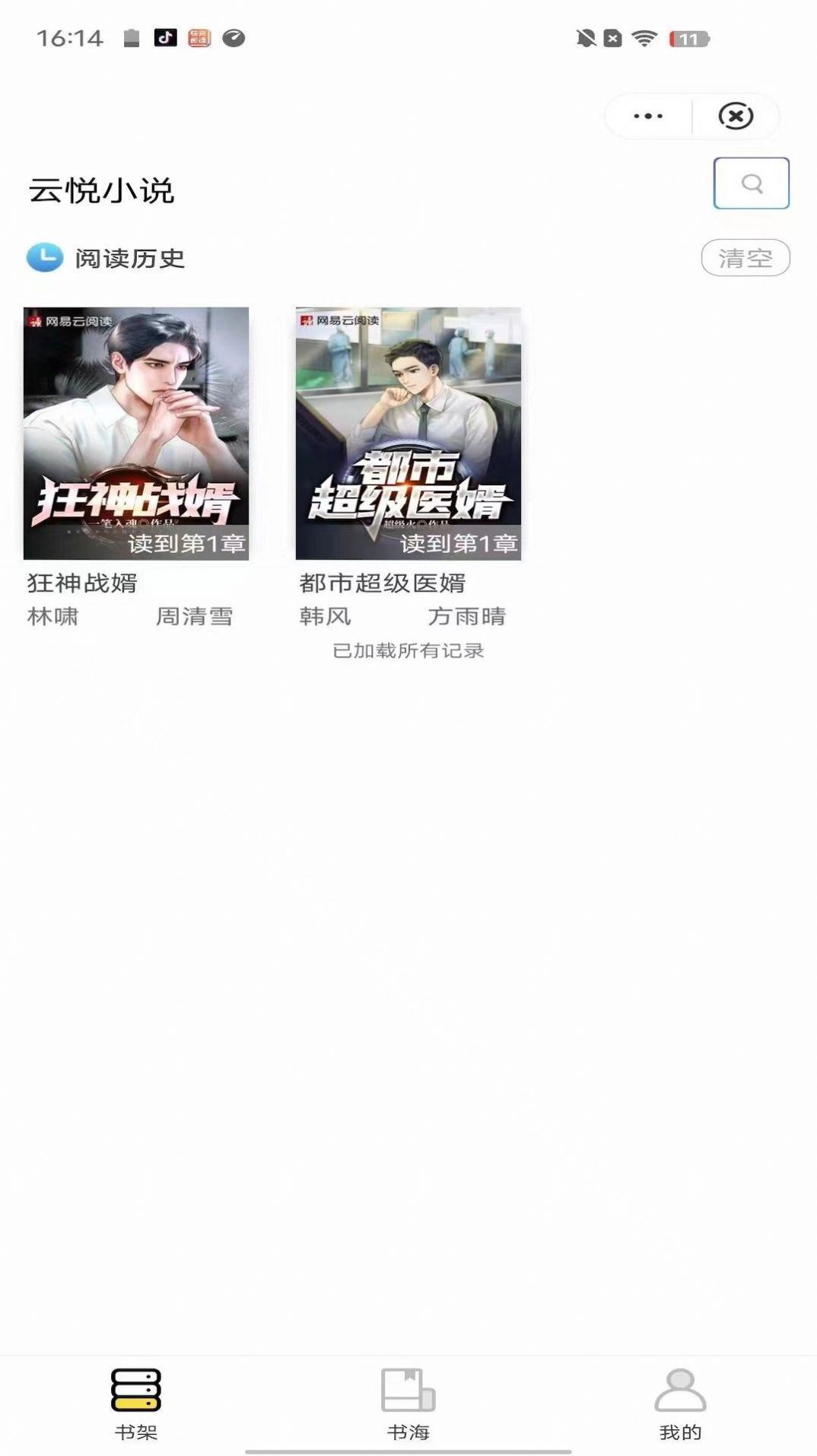Click the mini-program exit circle icon
Viewport: 817px width, 1456px height.
tap(735, 116)
